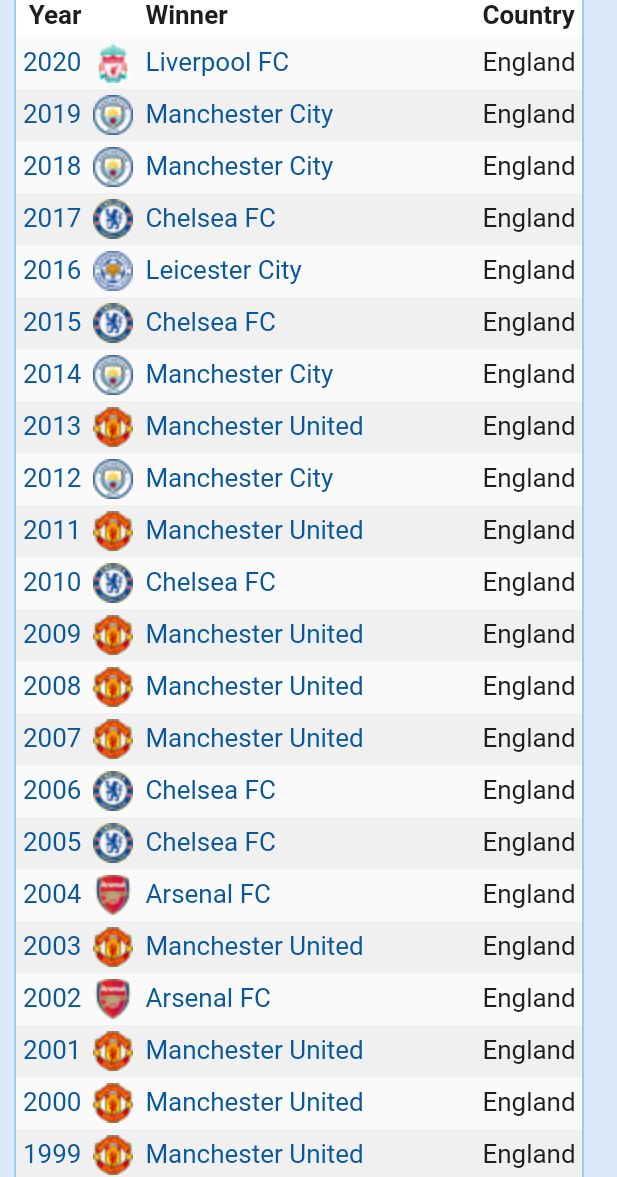Image resolution: width=617 pixels, height=1177 pixels.
Task: Open Chelsea FC in the 2017 row
Action: 210,219
